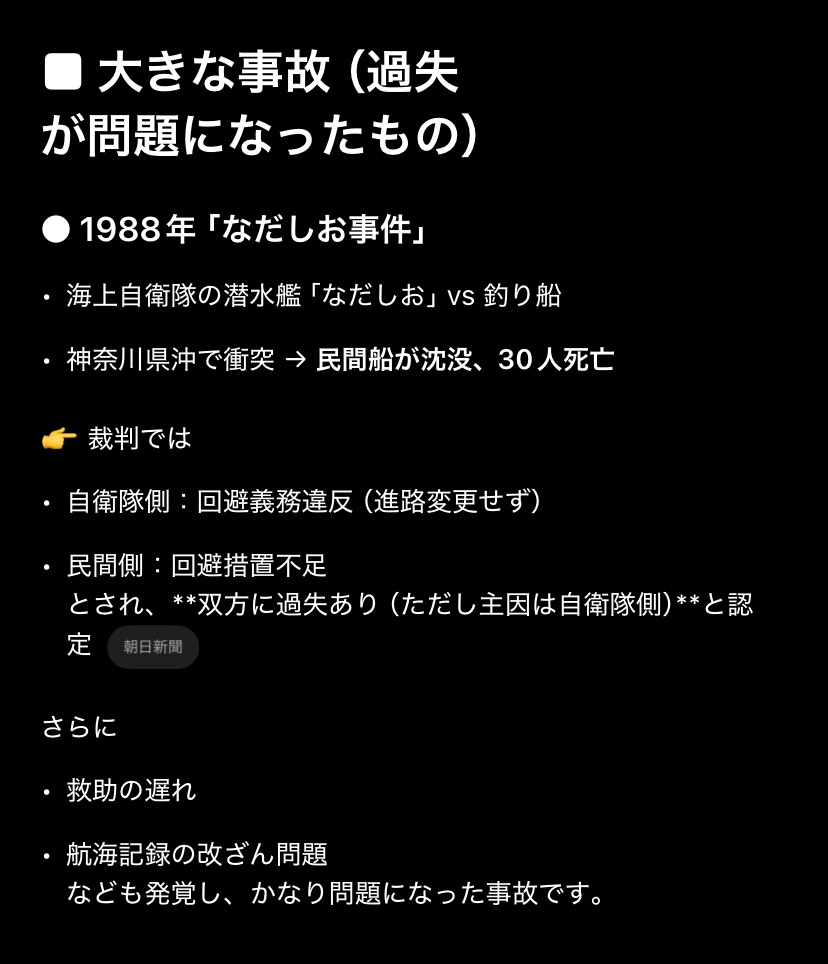
Task: Open the 朝日新聞 source citation chip
Action: [x=153, y=647]
